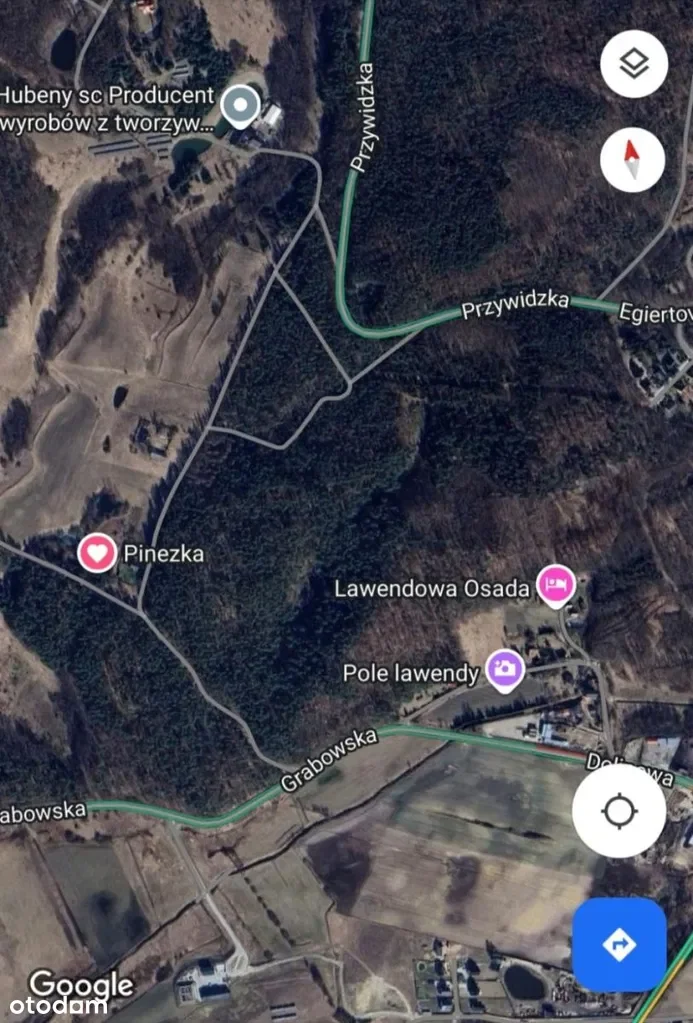
Task: Open the Pinezka saved place pin
Action: [x=97, y=552]
